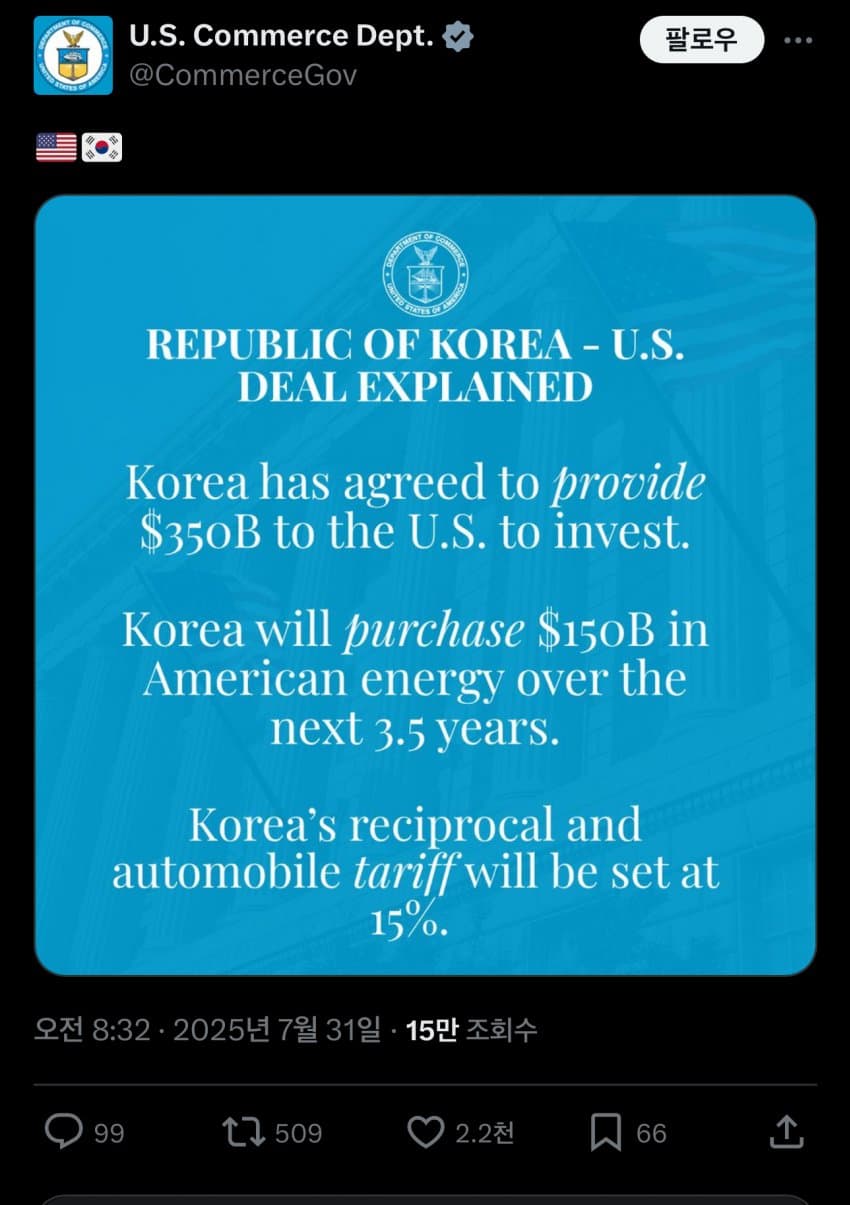The height and width of the screenshot is (1205, 850).
Task: Share the post using the share icon
Action: [786, 1131]
